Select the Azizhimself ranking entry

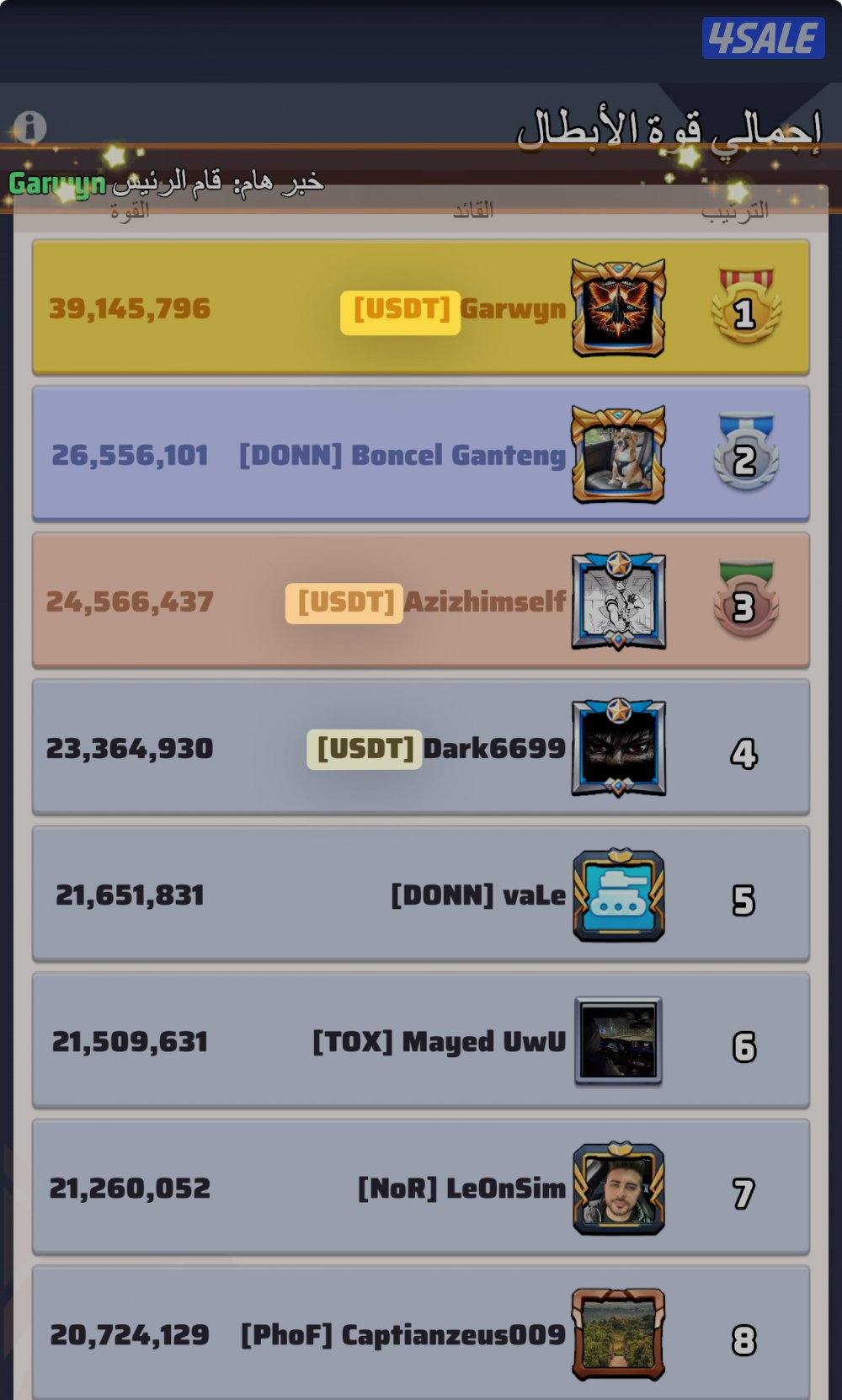coord(421,601)
